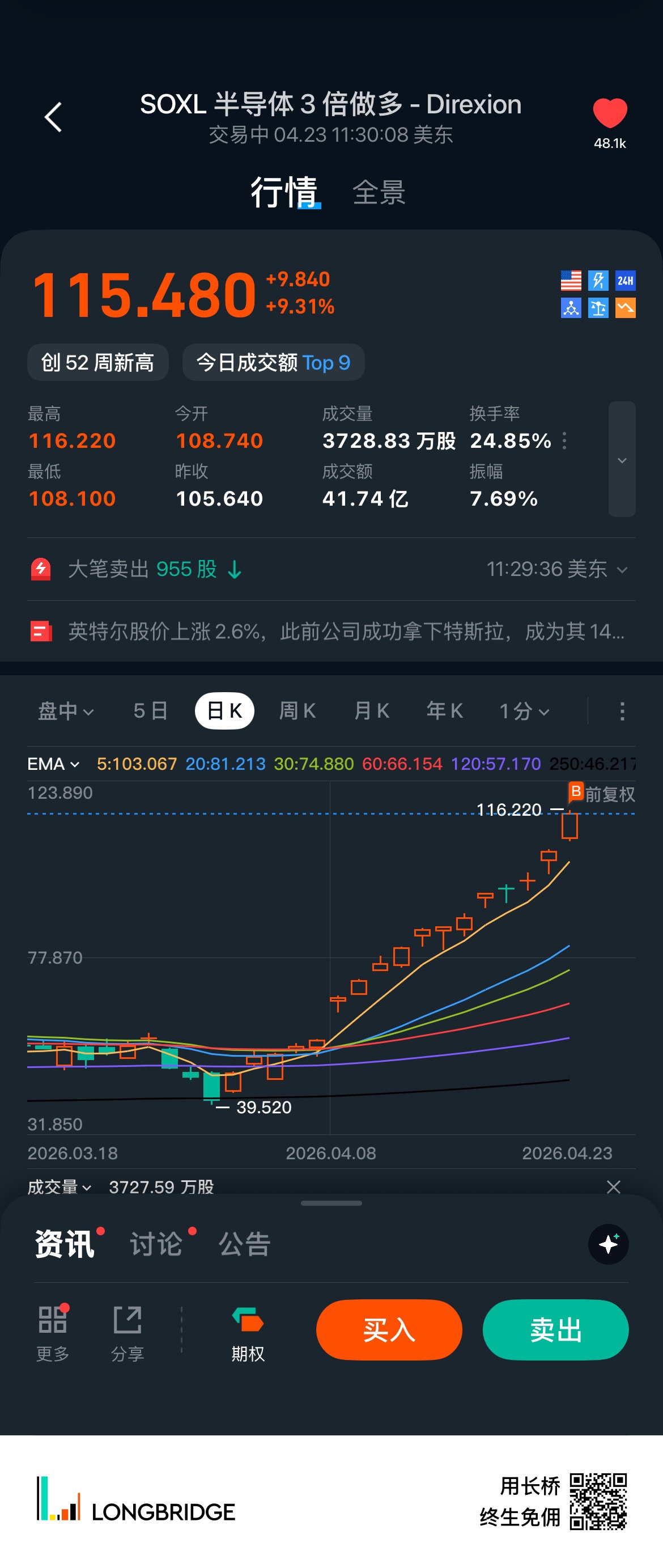Open the 1分 interval dropdown
Image resolution: width=663 pixels, height=1568 pixels.
coord(524,710)
